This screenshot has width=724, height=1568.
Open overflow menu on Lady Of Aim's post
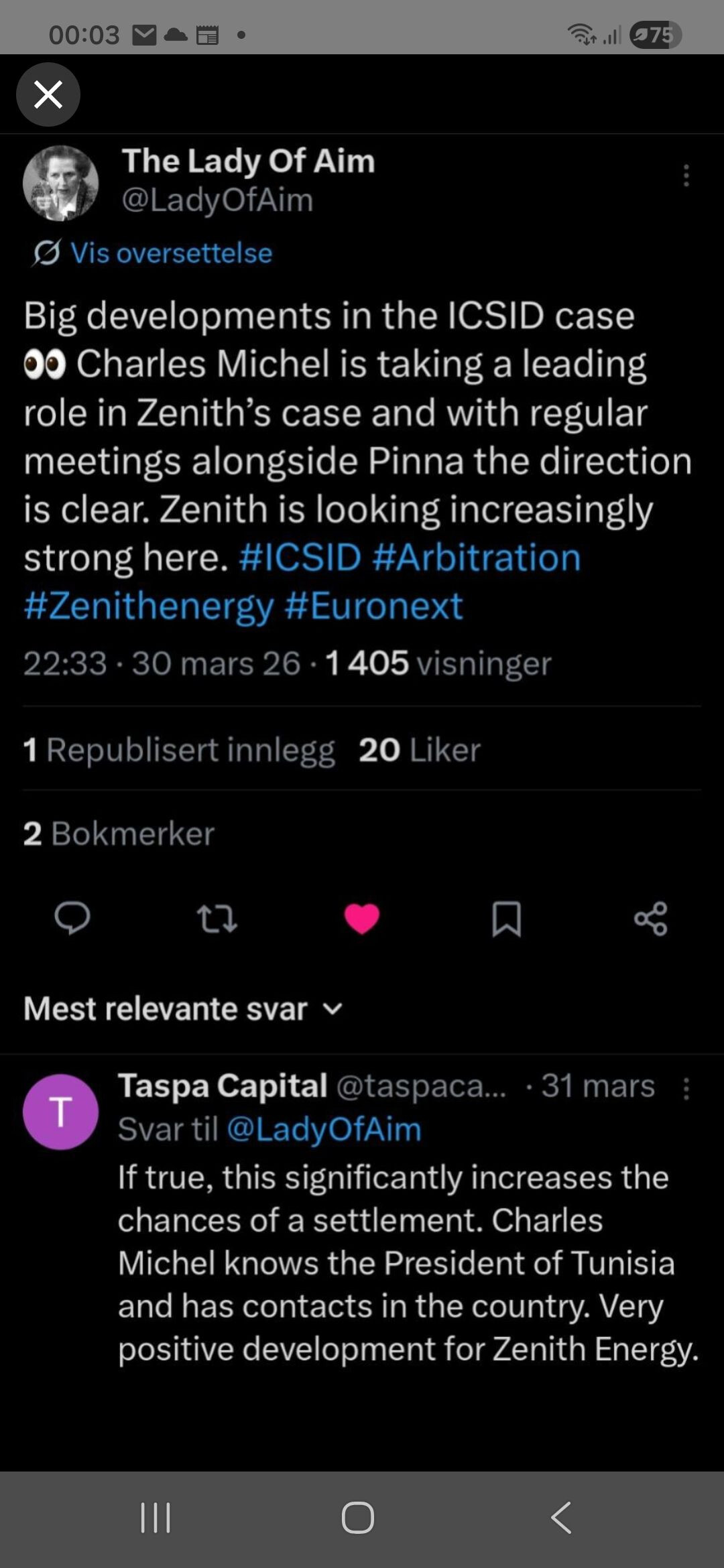686,176
